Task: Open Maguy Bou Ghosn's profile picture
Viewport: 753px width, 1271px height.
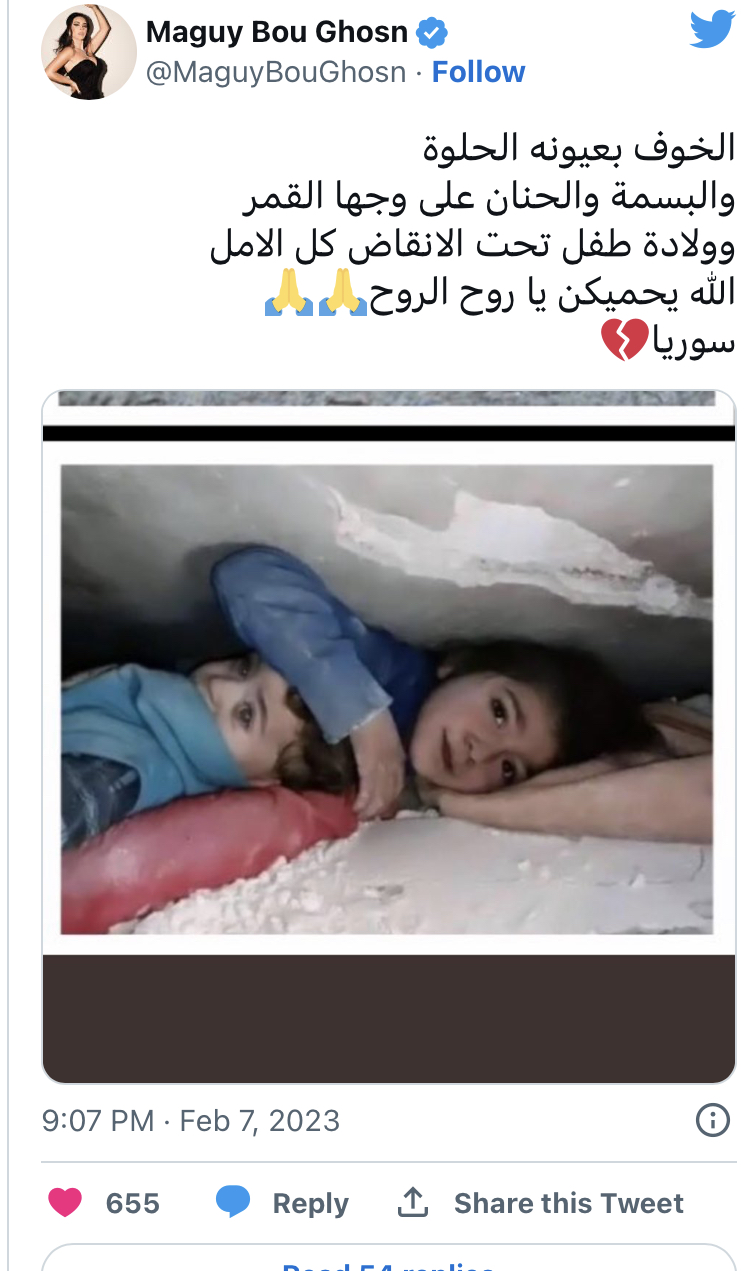Action: 88,52
